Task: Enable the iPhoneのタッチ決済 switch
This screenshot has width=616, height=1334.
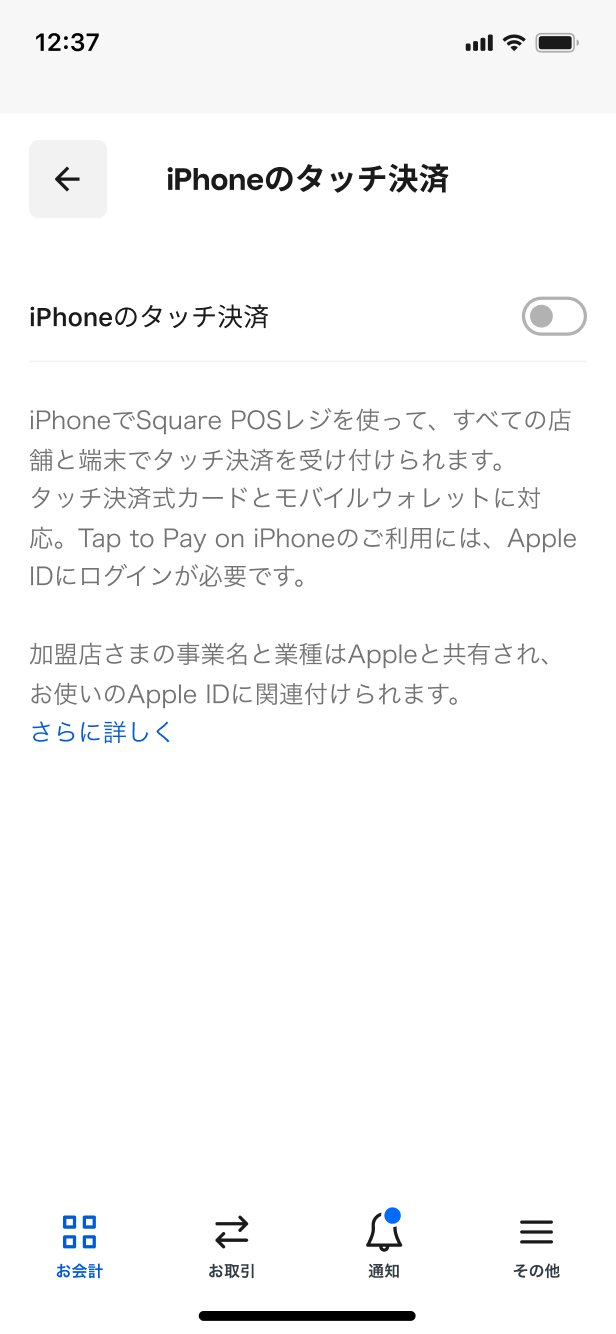Action: coord(553,317)
